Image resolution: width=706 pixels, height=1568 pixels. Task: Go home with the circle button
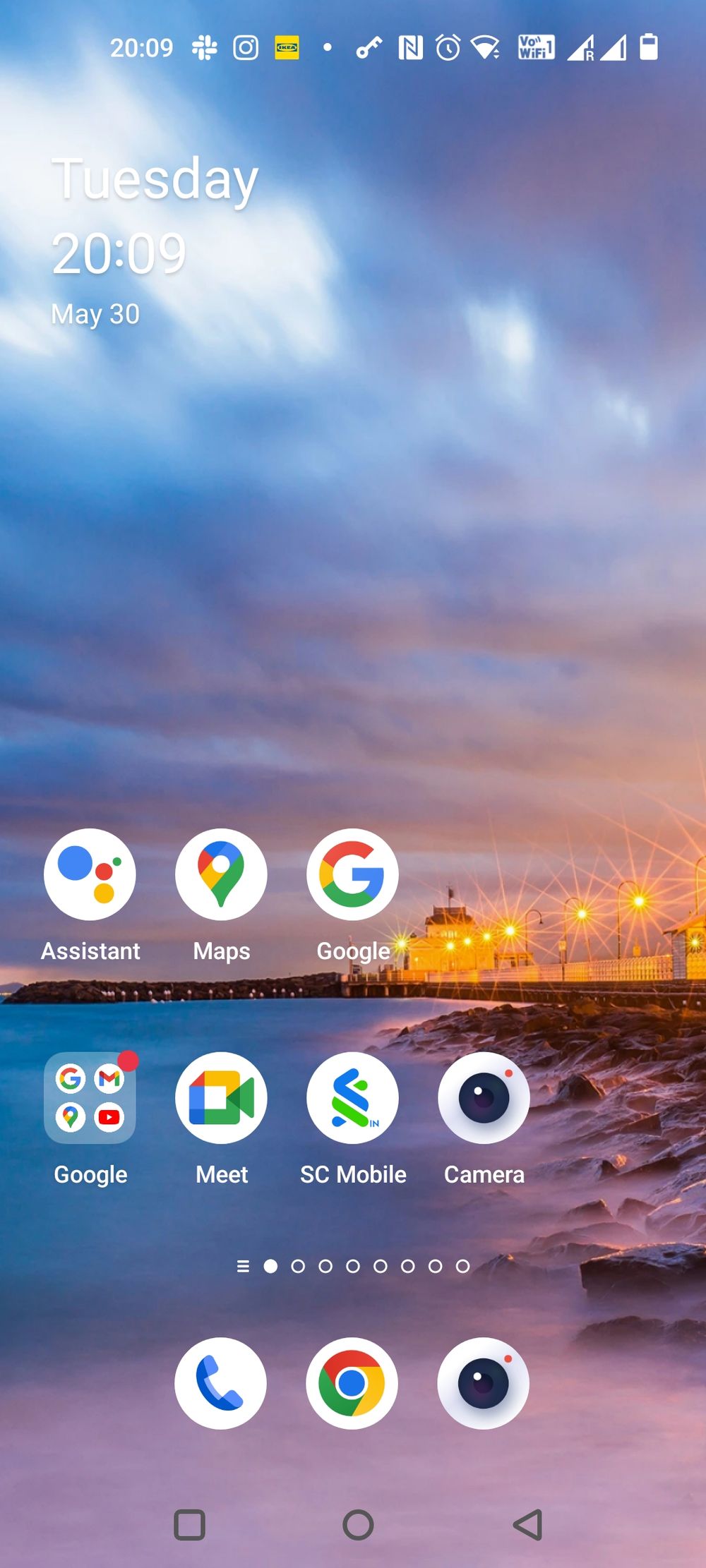point(358,1524)
